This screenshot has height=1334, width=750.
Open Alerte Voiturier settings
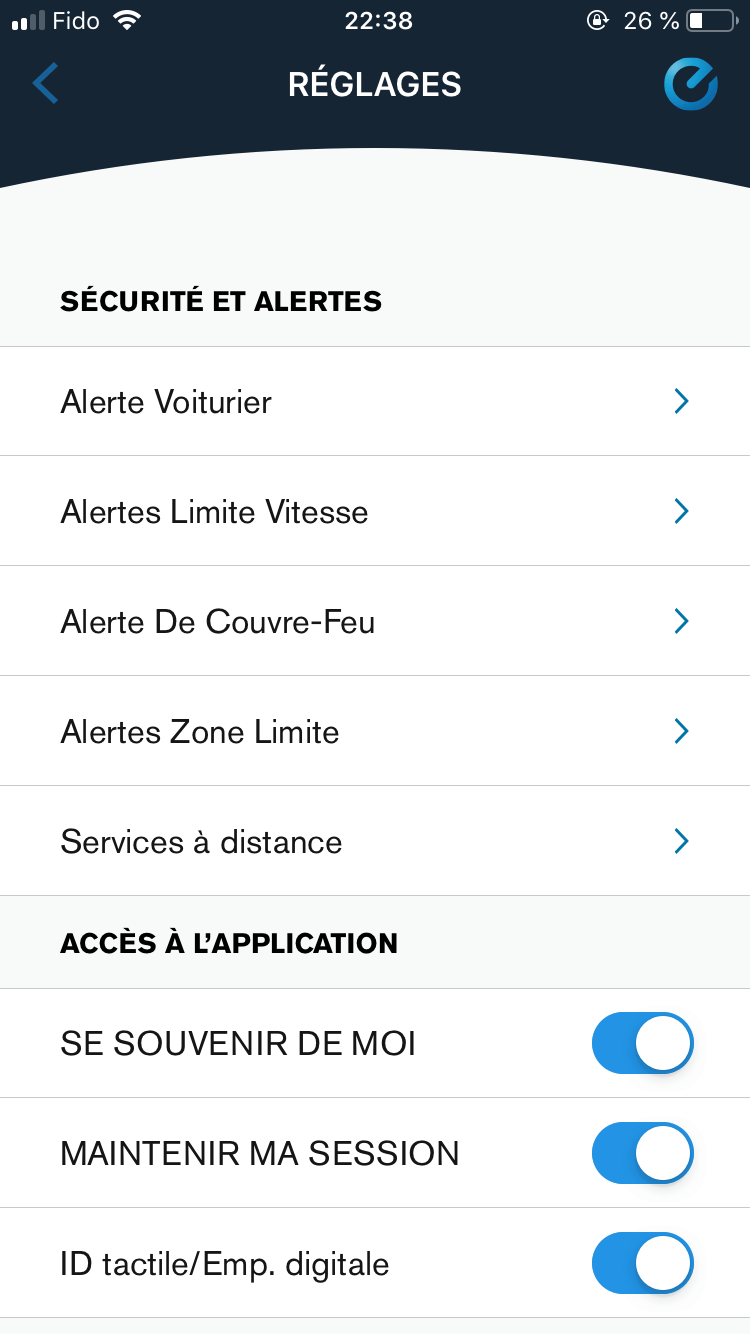click(375, 402)
